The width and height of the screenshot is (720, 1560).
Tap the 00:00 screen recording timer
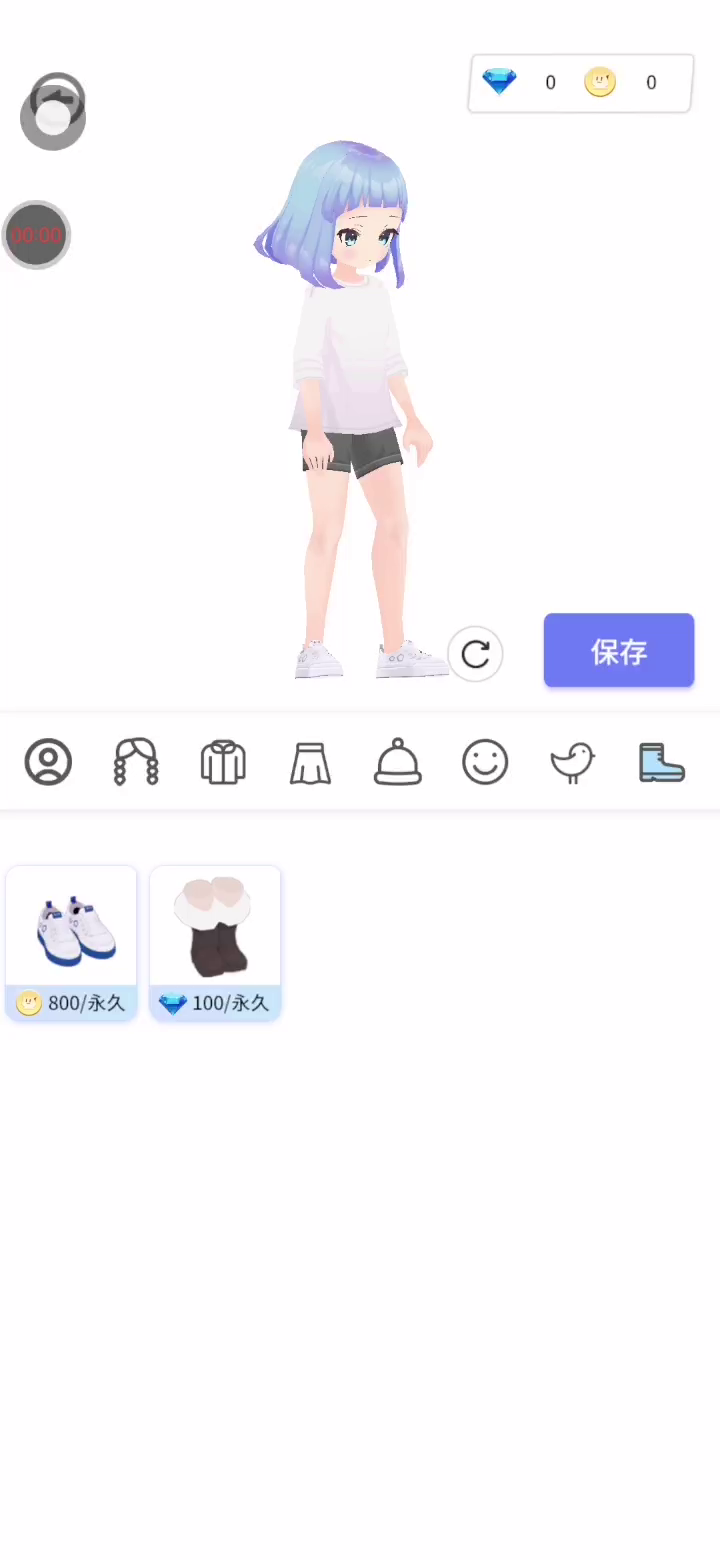(37, 235)
